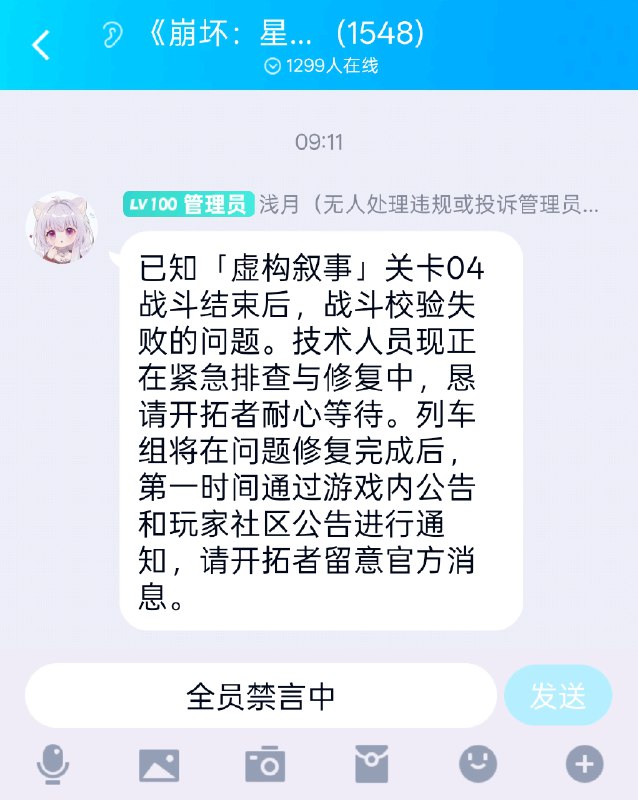Screen dimensions: 638x800
Task: Open the group info from the title
Action: point(286,34)
